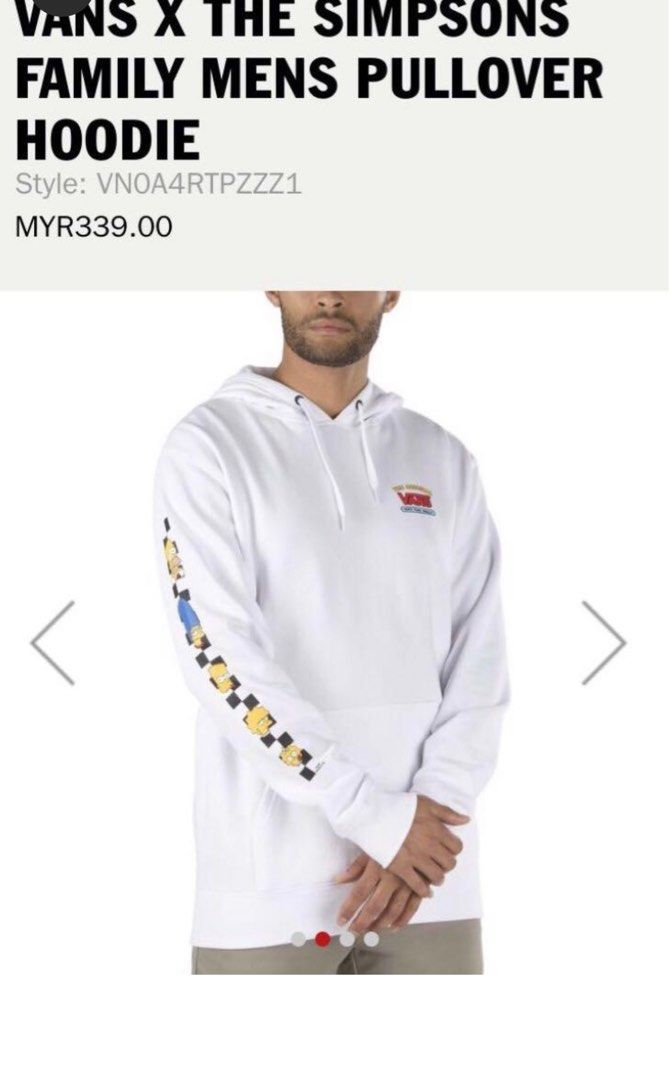669x1080 pixels.
Task: Jump to the first image dot
Action: 298,939
